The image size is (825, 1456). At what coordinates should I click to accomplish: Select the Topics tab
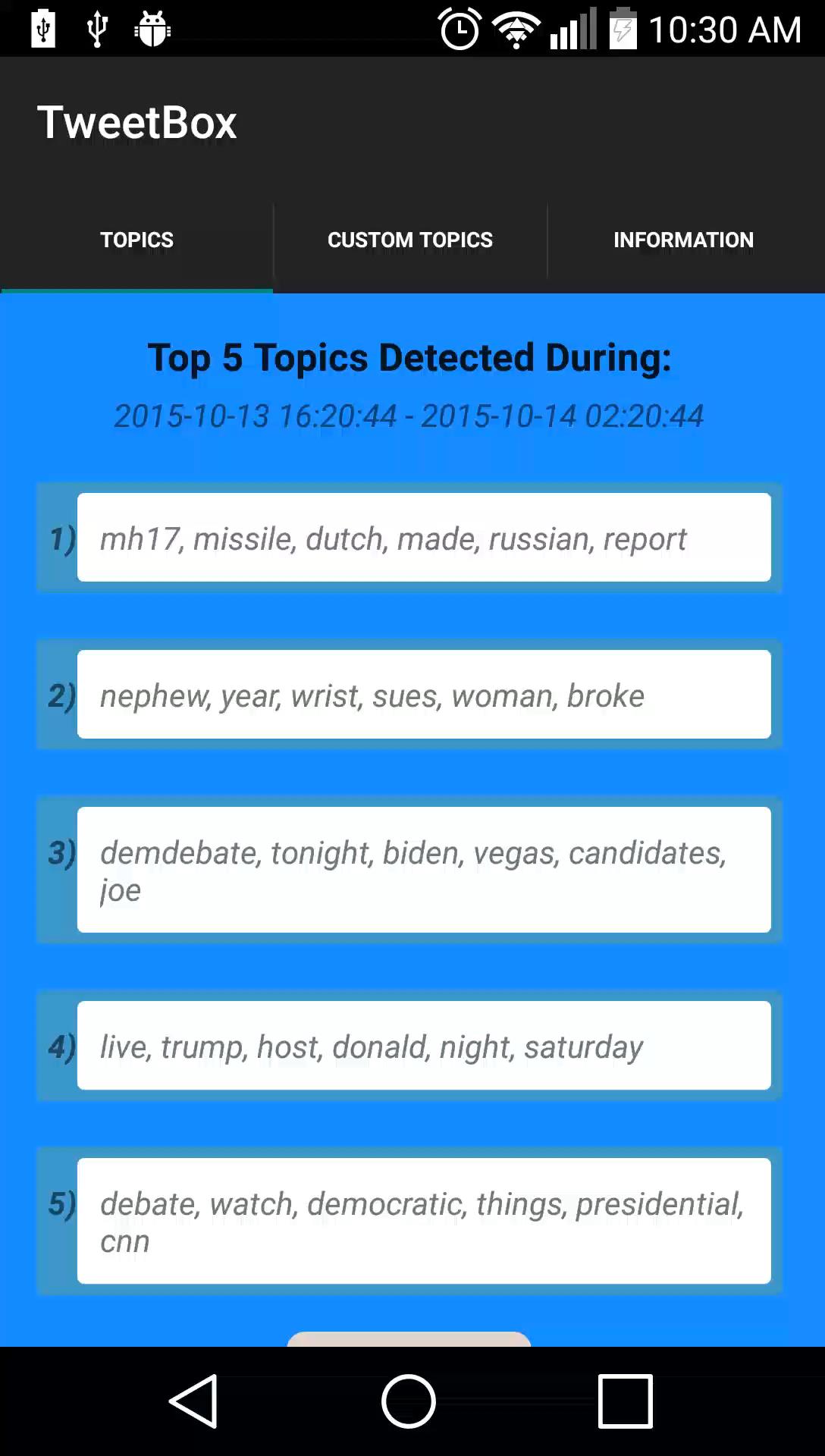[x=136, y=240]
